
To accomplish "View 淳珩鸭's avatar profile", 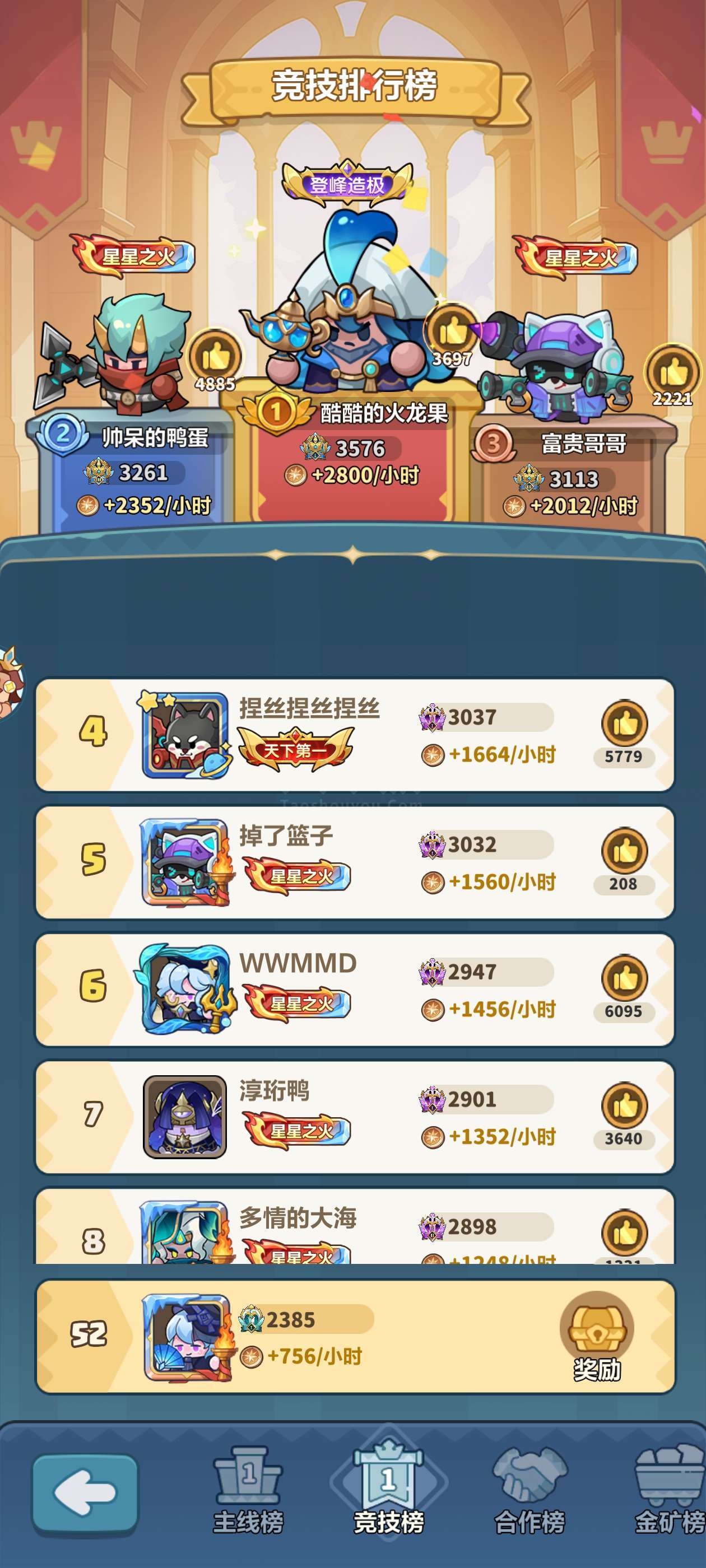I will pos(185,1117).
